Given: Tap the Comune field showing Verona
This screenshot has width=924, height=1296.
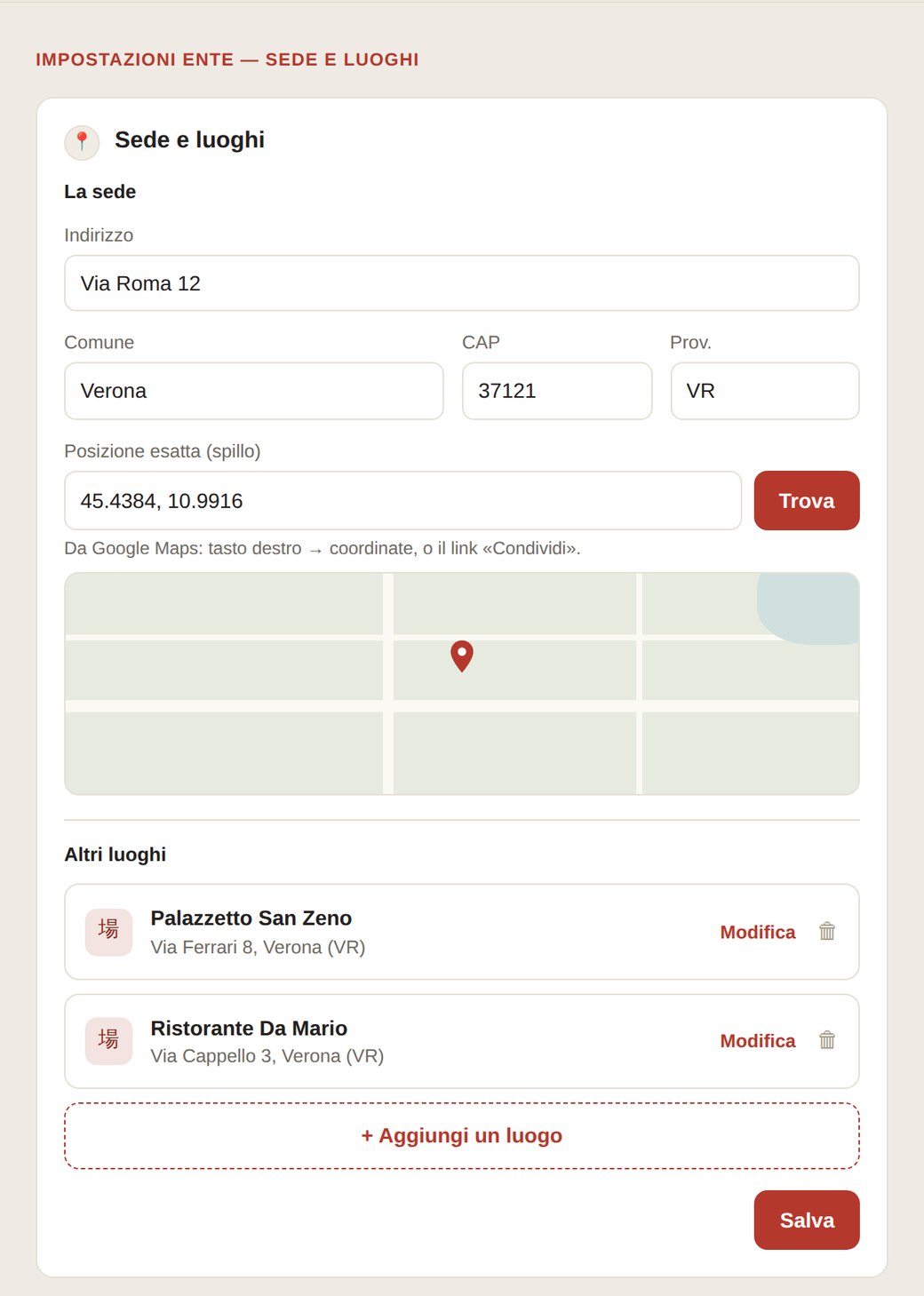Looking at the screenshot, I should [x=254, y=391].
